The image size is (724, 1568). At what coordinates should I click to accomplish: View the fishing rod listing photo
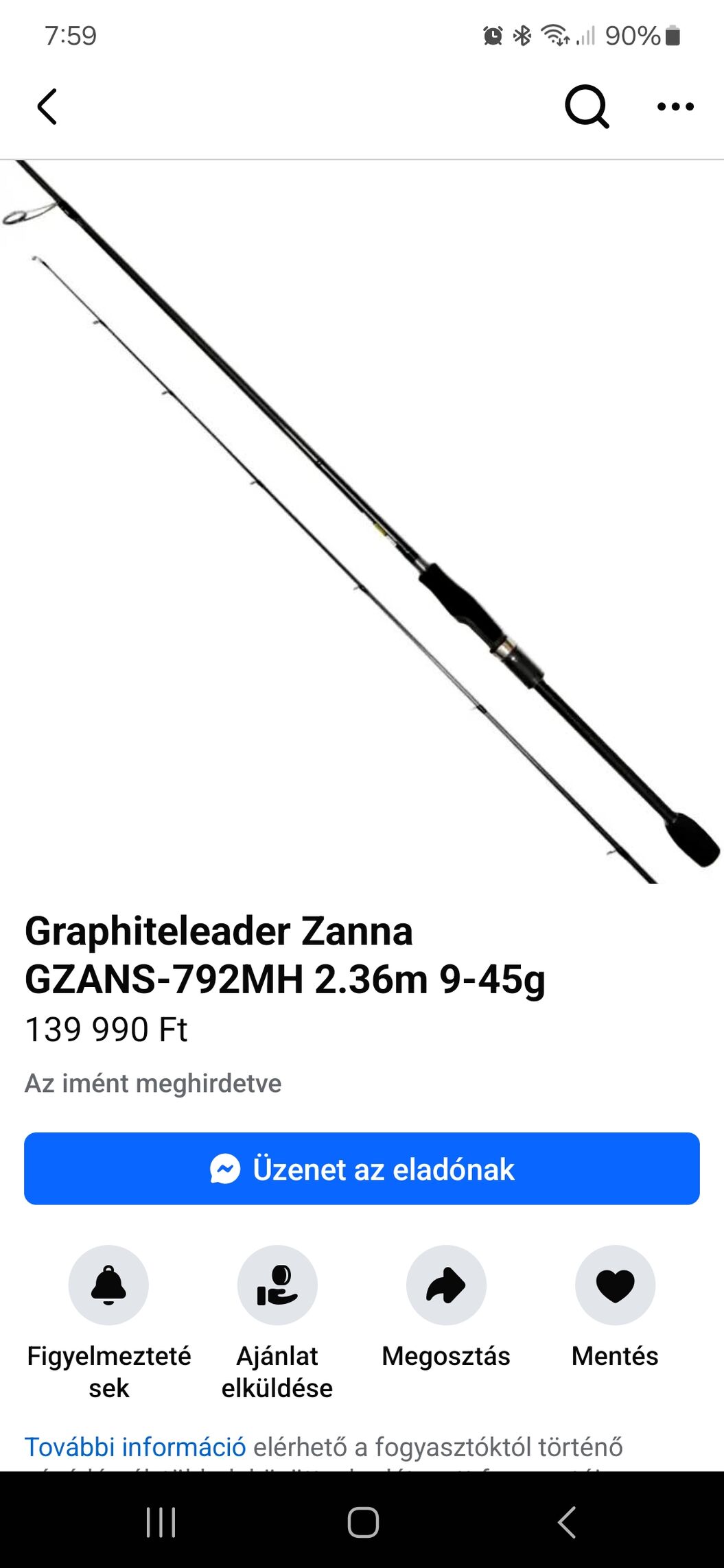362,521
